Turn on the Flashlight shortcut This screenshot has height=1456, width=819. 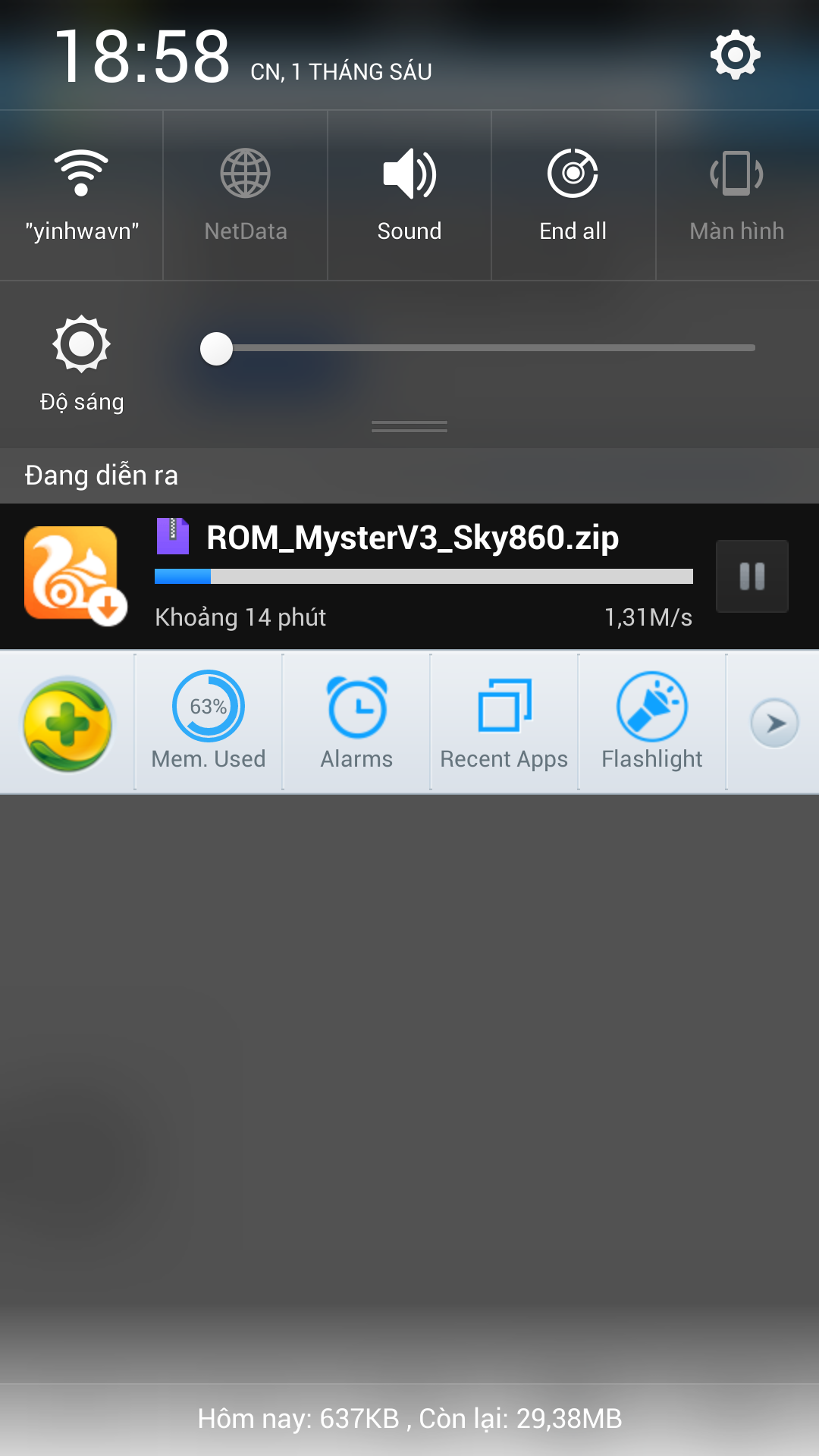point(652,721)
